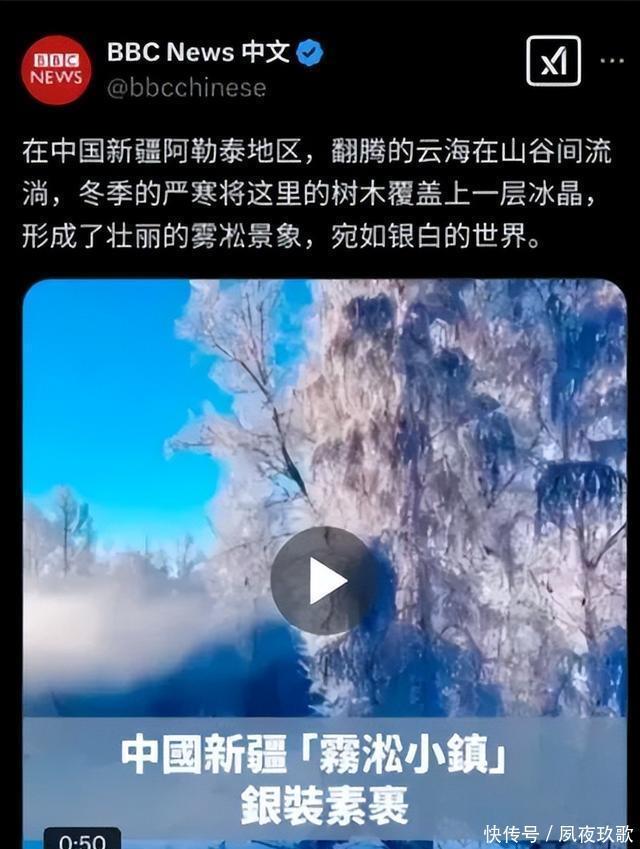Play the Xinjiang rime video

click(x=324, y=580)
